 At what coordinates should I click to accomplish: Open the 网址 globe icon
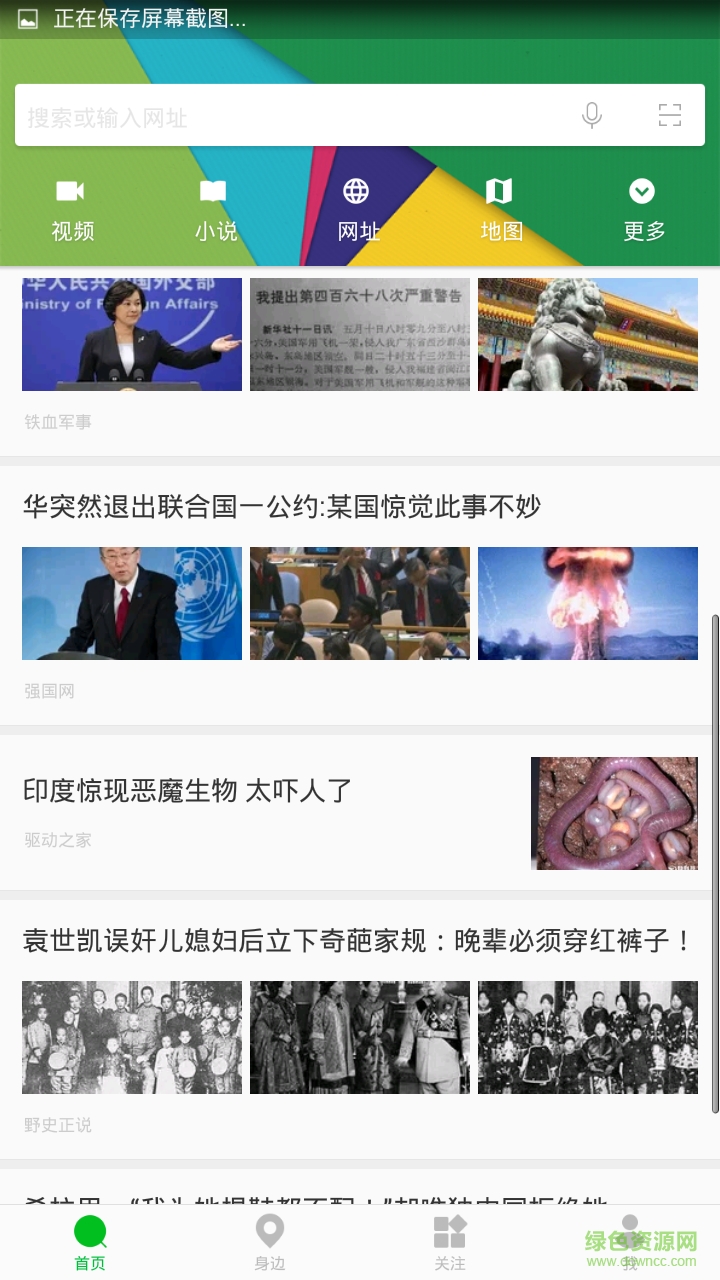pos(356,191)
